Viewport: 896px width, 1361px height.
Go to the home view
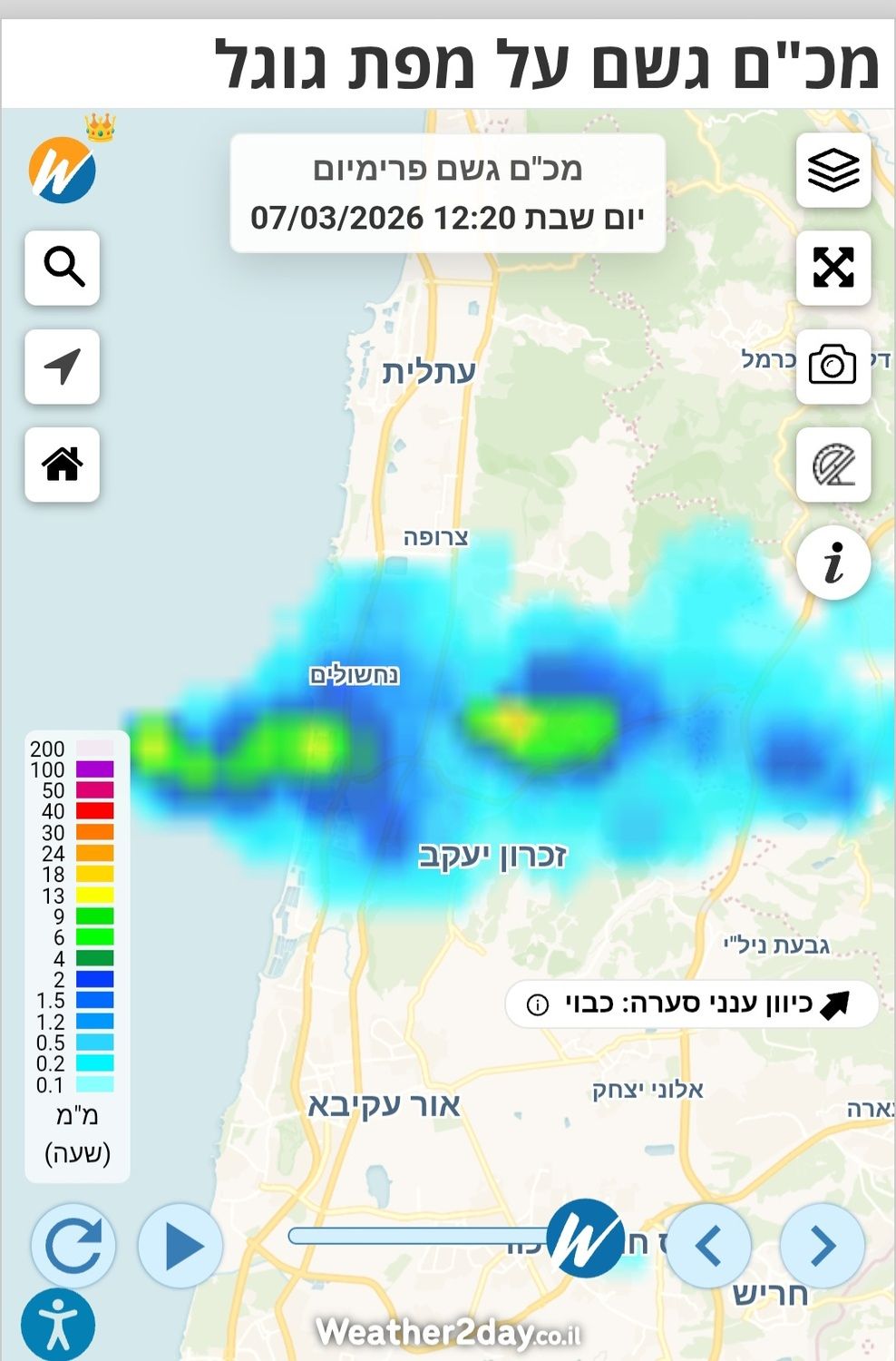click(x=63, y=465)
